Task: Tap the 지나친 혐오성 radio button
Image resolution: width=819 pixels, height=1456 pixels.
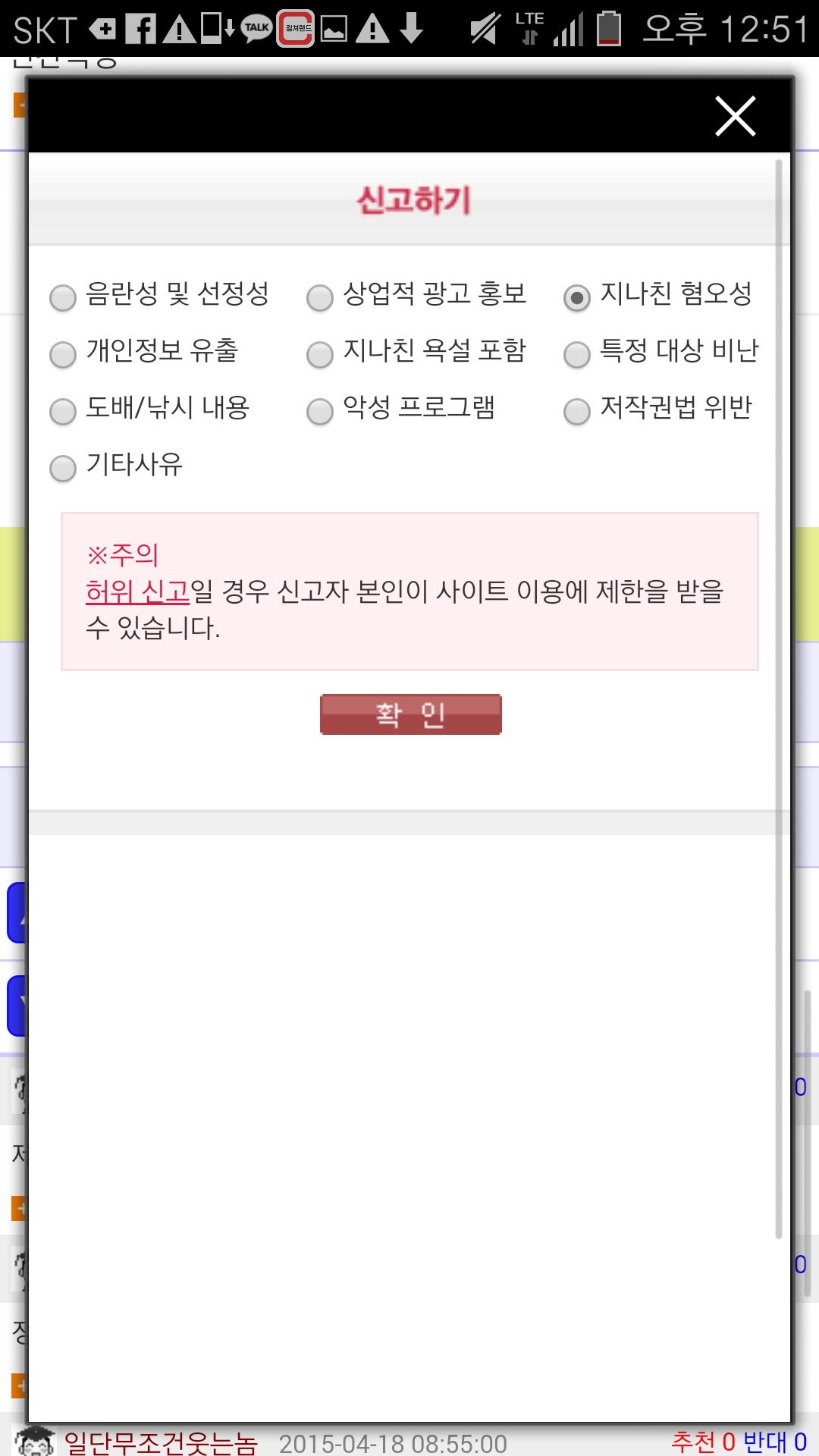Action: [577, 297]
